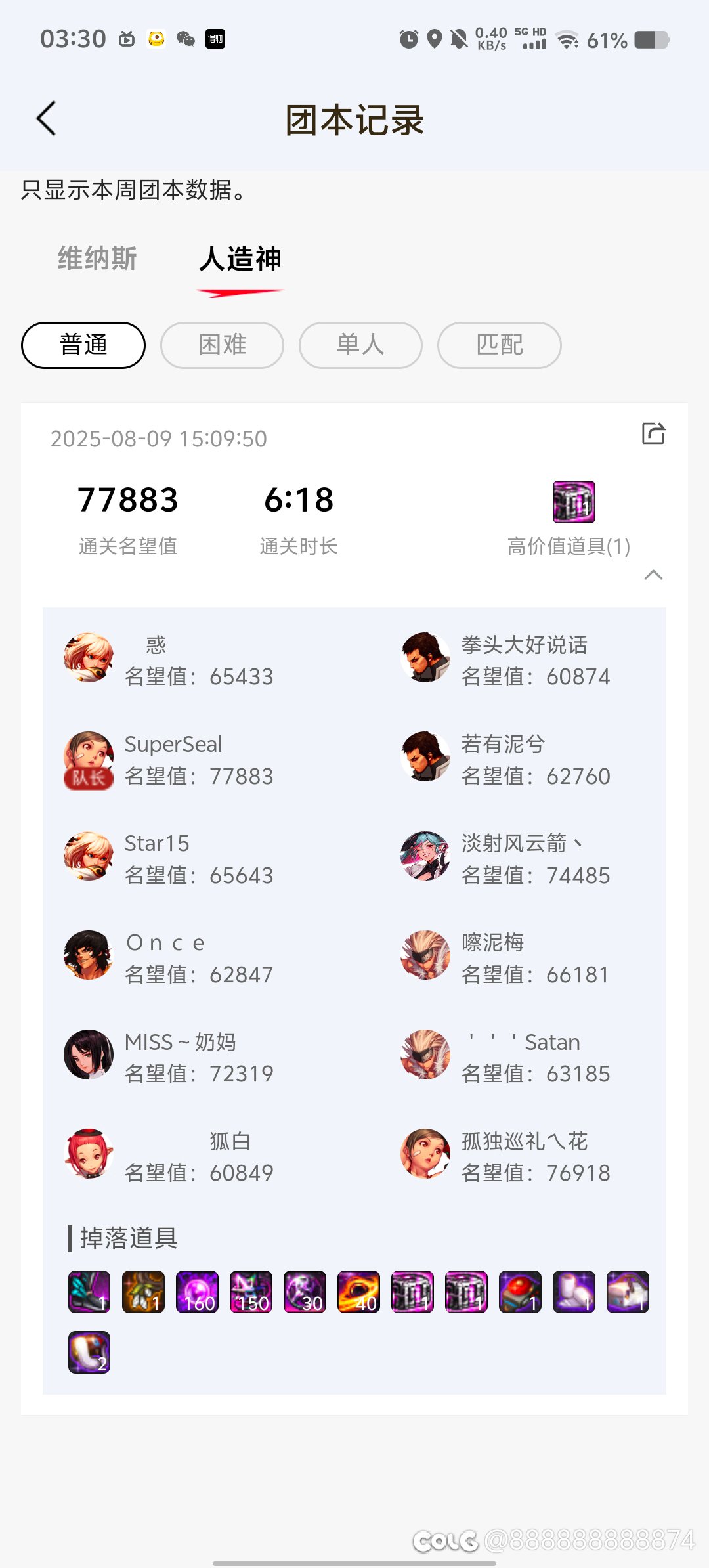This screenshot has height=1568, width=709.
Task: Go back from 团本记录 page
Action: [x=47, y=119]
